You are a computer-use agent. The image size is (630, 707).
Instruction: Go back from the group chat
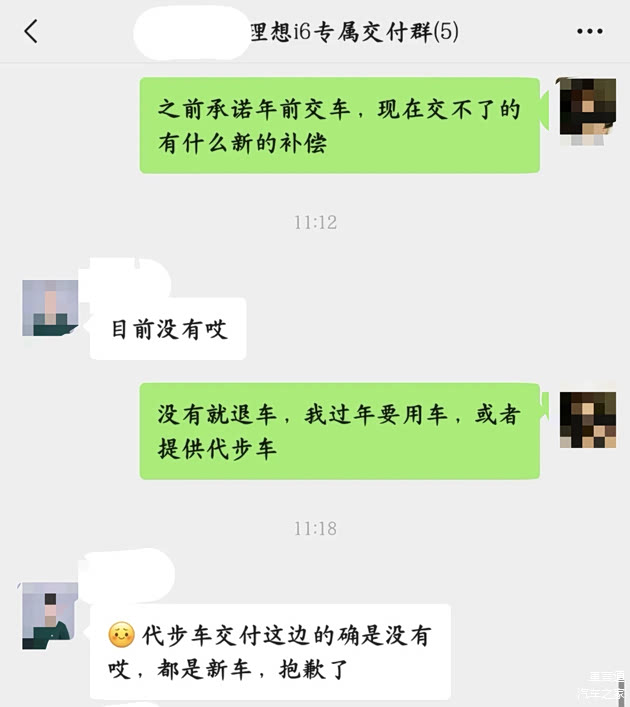pos(31,32)
